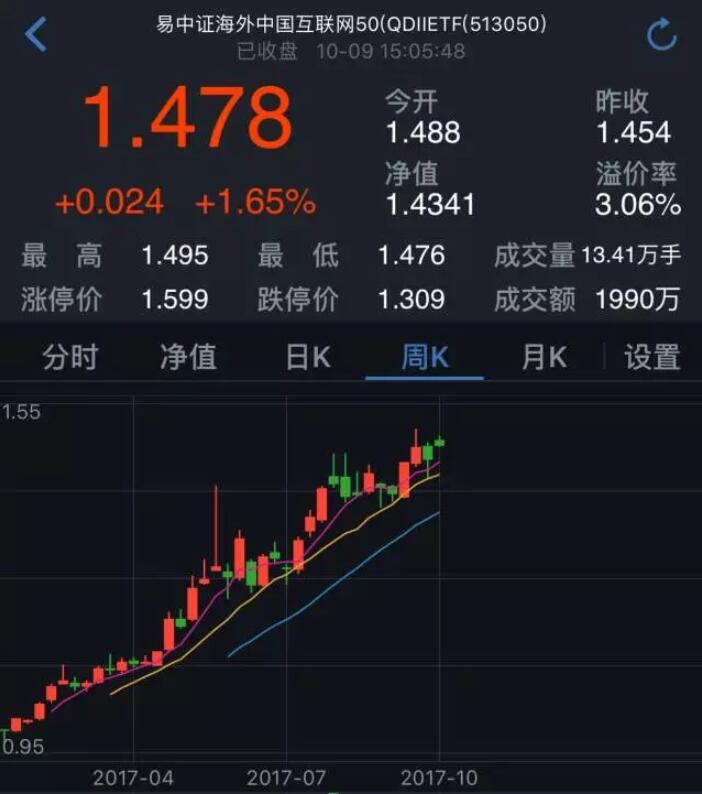Image resolution: width=702 pixels, height=794 pixels.
Task: Open the 设置 chart settings
Action: click(x=651, y=357)
